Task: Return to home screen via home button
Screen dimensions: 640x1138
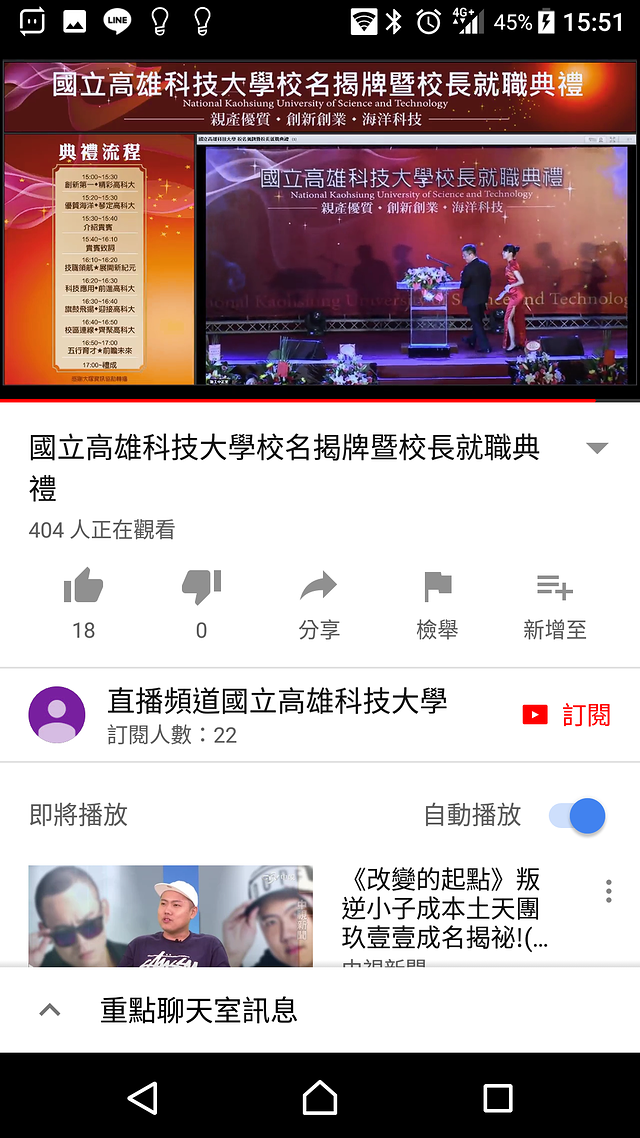Action: 320,1097
